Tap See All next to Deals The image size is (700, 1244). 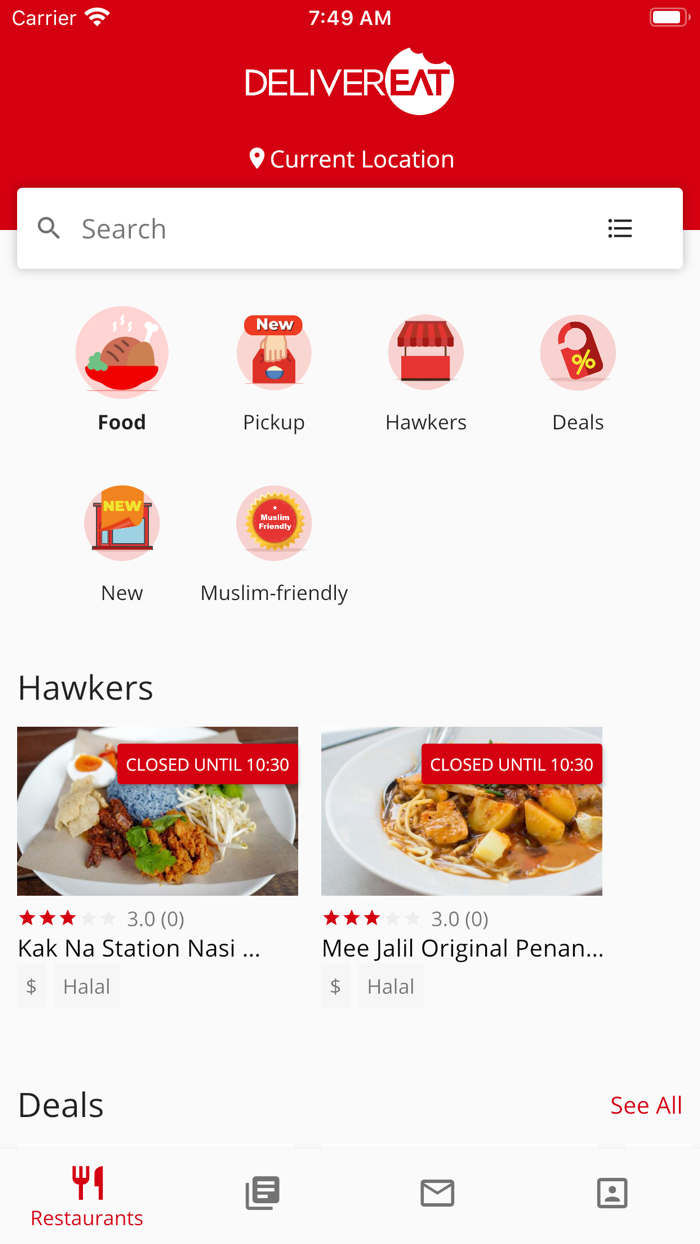[x=646, y=1105]
